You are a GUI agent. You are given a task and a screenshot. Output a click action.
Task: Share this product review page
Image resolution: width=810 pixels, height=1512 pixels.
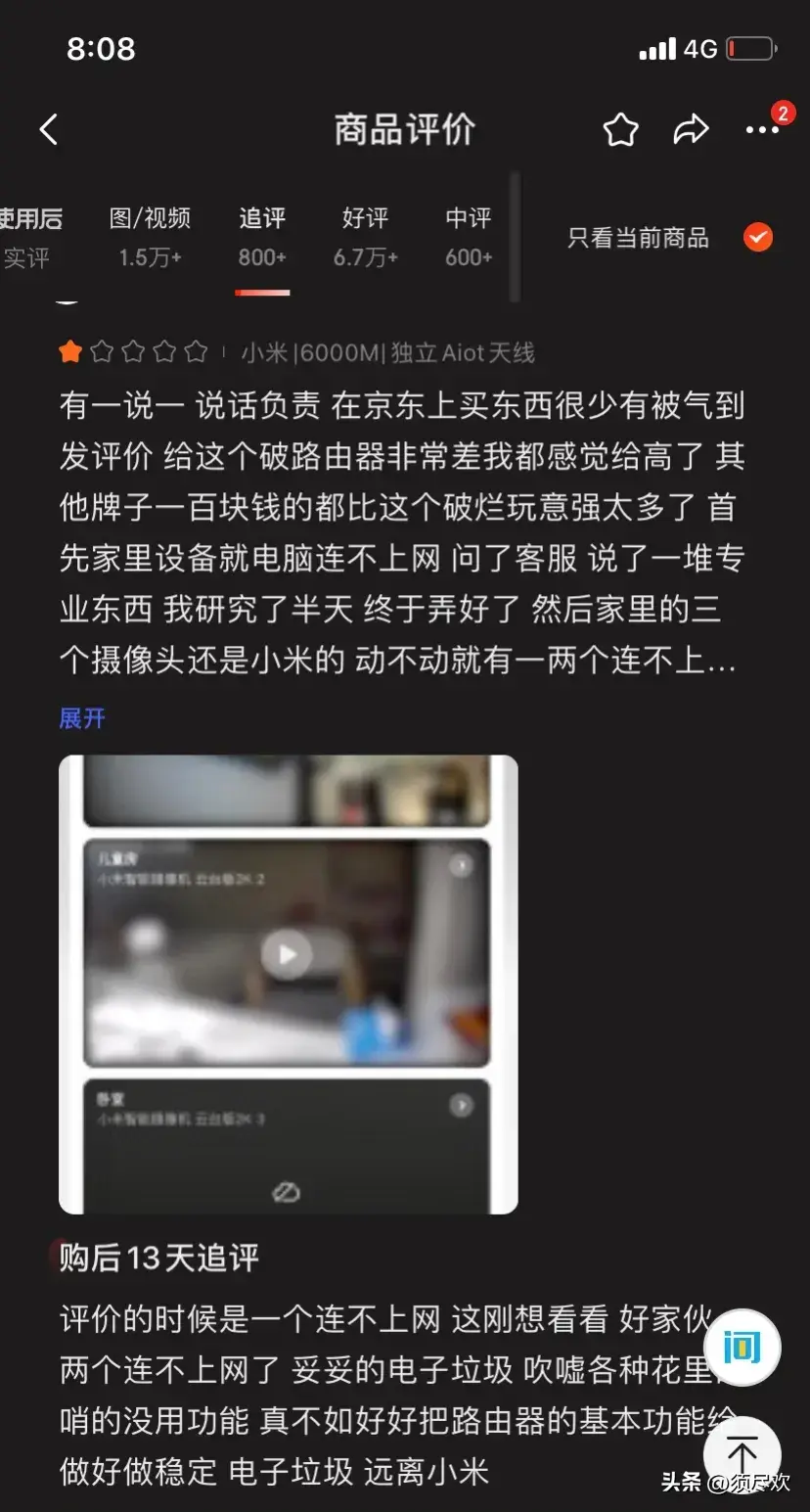click(691, 129)
